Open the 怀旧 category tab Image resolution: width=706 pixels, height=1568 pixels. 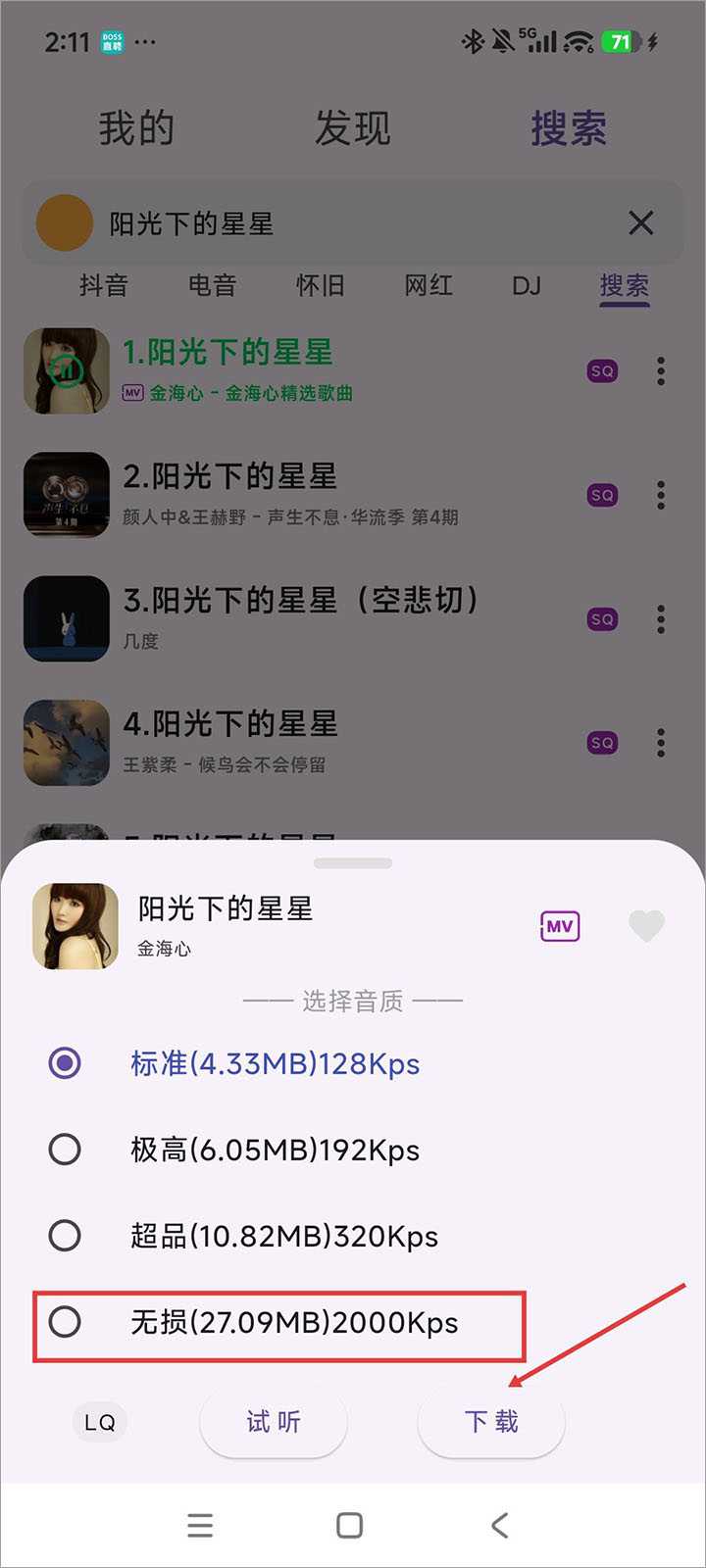321,285
